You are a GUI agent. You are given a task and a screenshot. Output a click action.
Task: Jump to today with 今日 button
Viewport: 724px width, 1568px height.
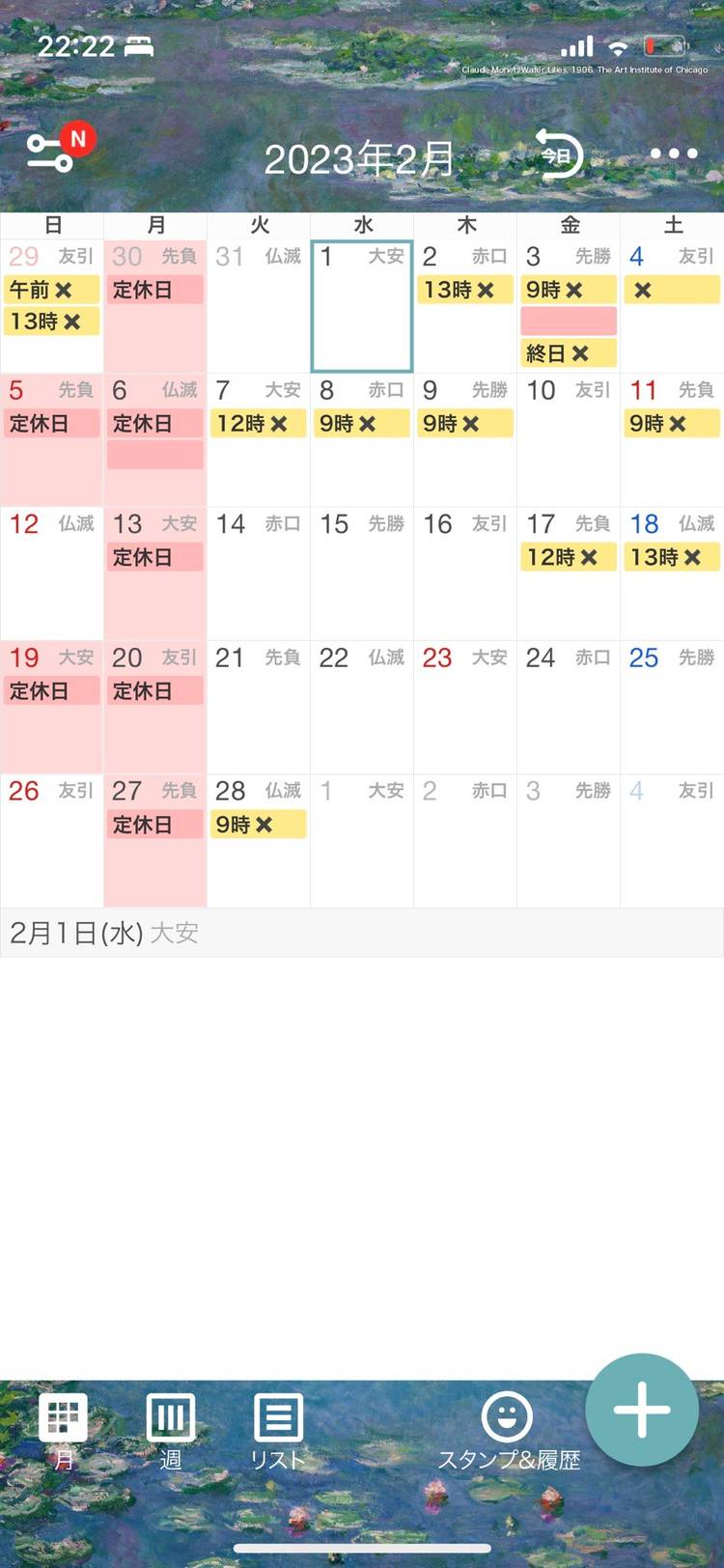(x=559, y=154)
